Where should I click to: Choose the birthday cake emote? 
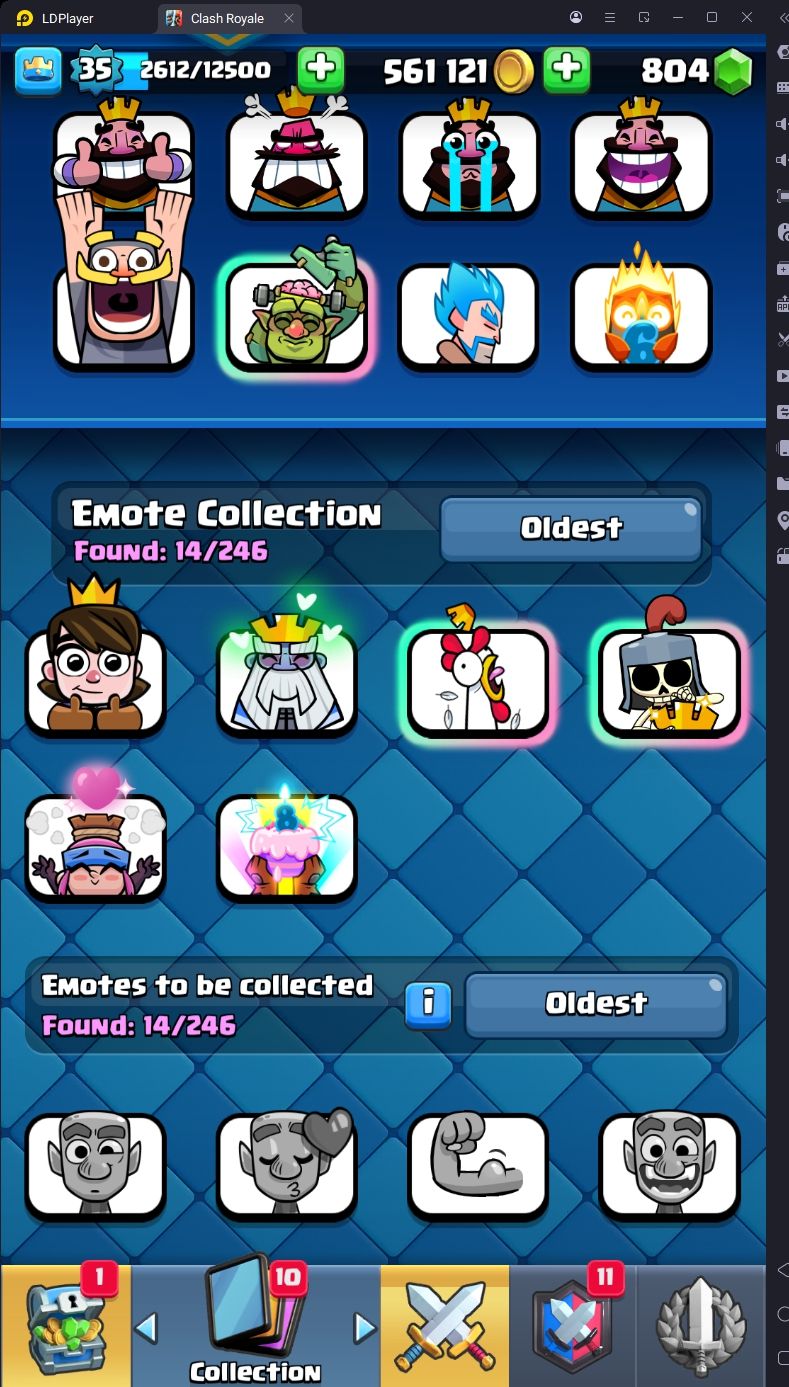(x=287, y=846)
